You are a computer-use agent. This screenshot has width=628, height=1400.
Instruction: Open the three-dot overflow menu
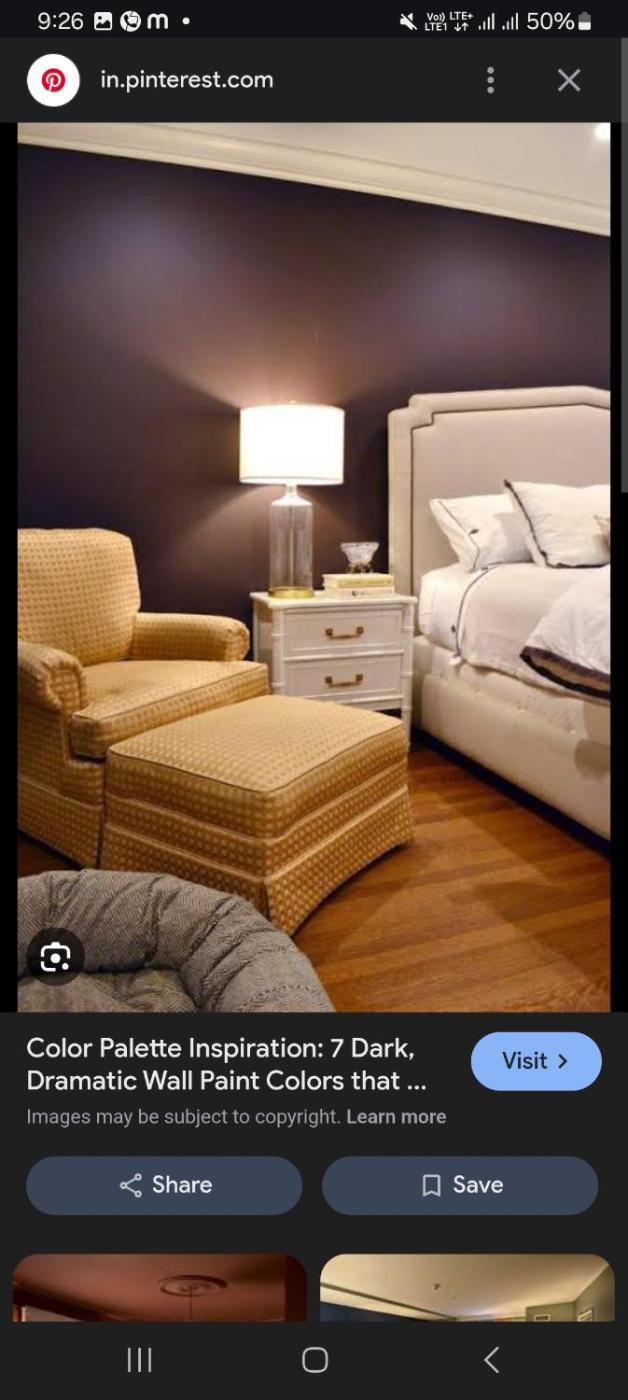(490, 80)
